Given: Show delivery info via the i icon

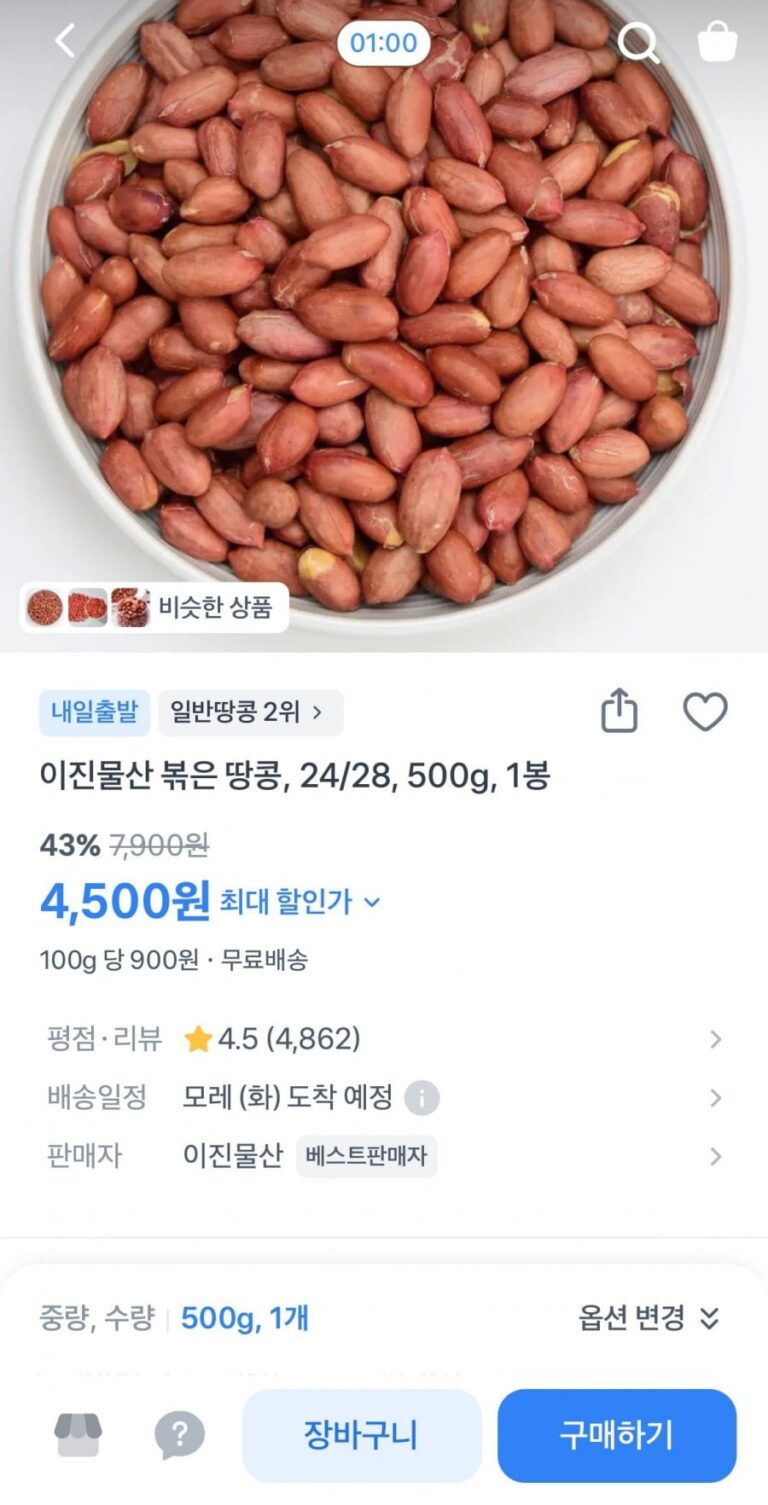Looking at the screenshot, I should [x=421, y=1099].
